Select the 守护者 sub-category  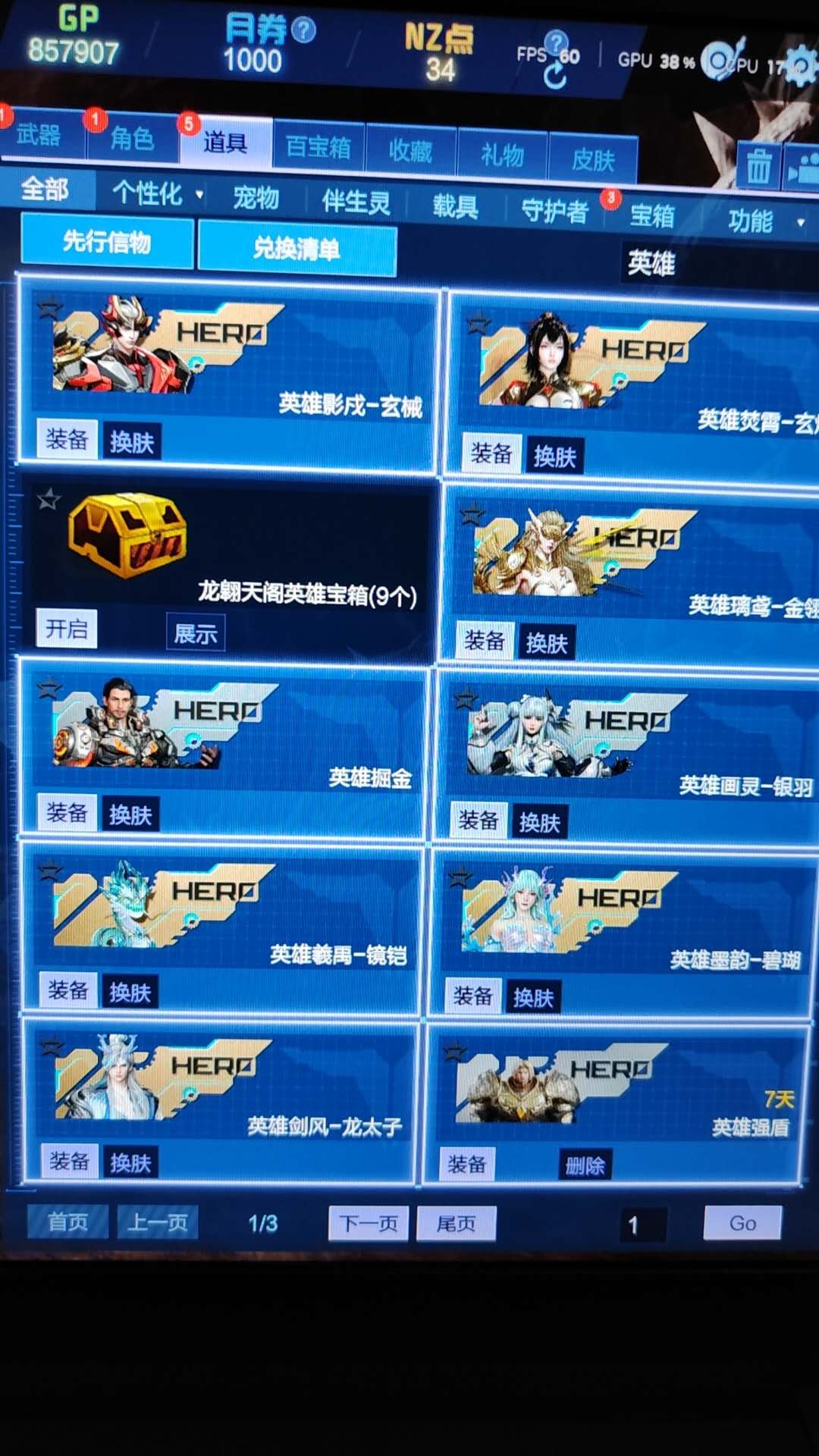click(554, 211)
